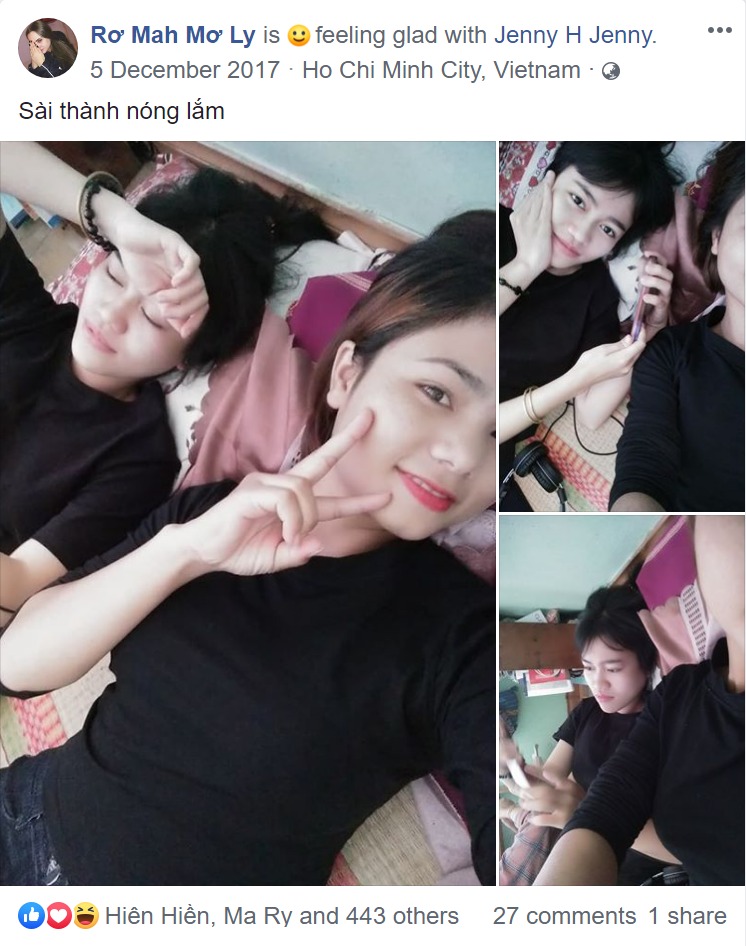
Task: Open the 27 comments link
Action: point(564,915)
